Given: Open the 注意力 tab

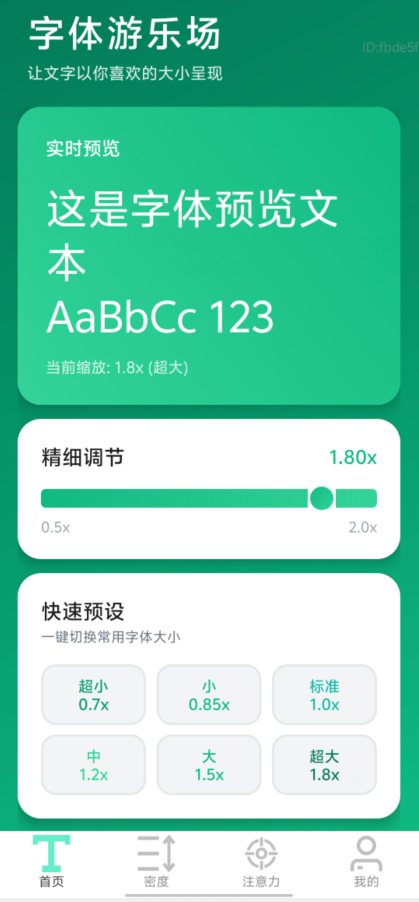Looking at the screenshot, I should click(x=261, y=862).
